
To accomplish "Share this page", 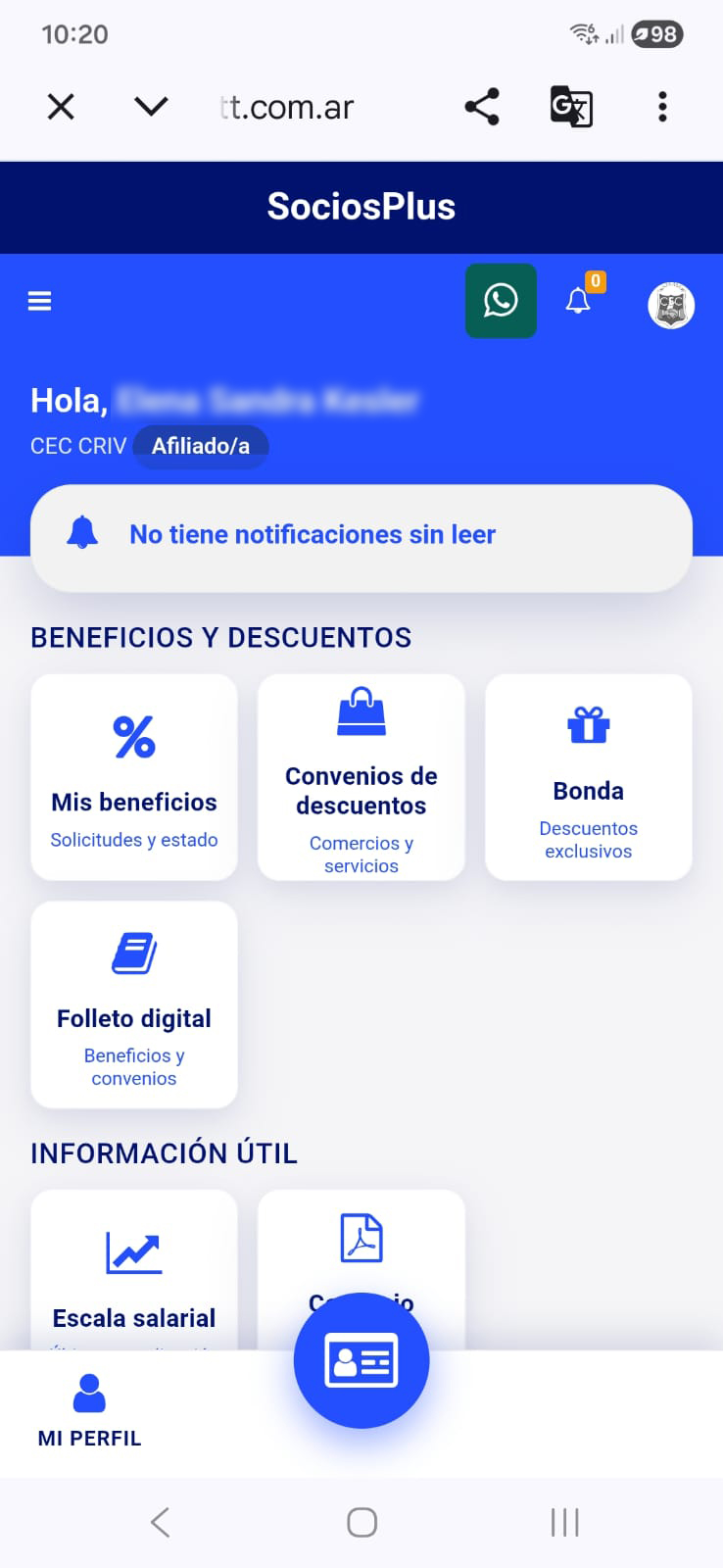I will pyautogui.click(x=482, y=107).
